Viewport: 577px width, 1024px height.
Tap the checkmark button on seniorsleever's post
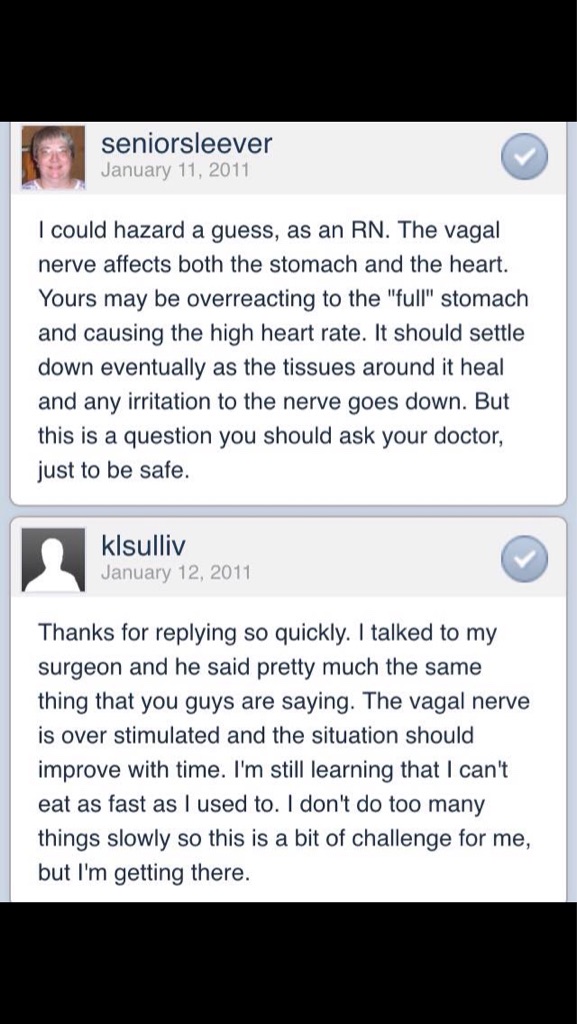click(x=524, y=157)
